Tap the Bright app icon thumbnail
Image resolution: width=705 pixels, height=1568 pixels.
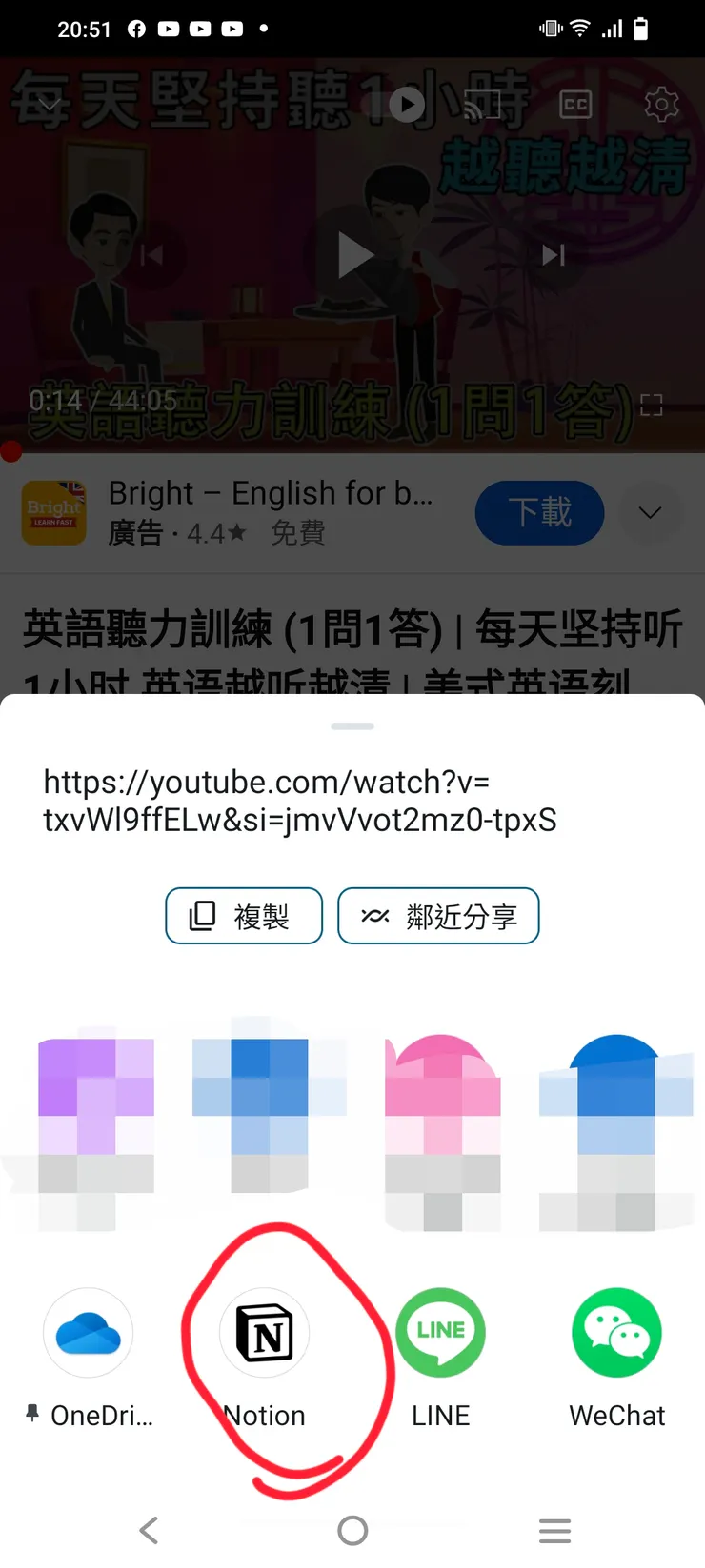(54, 512)
